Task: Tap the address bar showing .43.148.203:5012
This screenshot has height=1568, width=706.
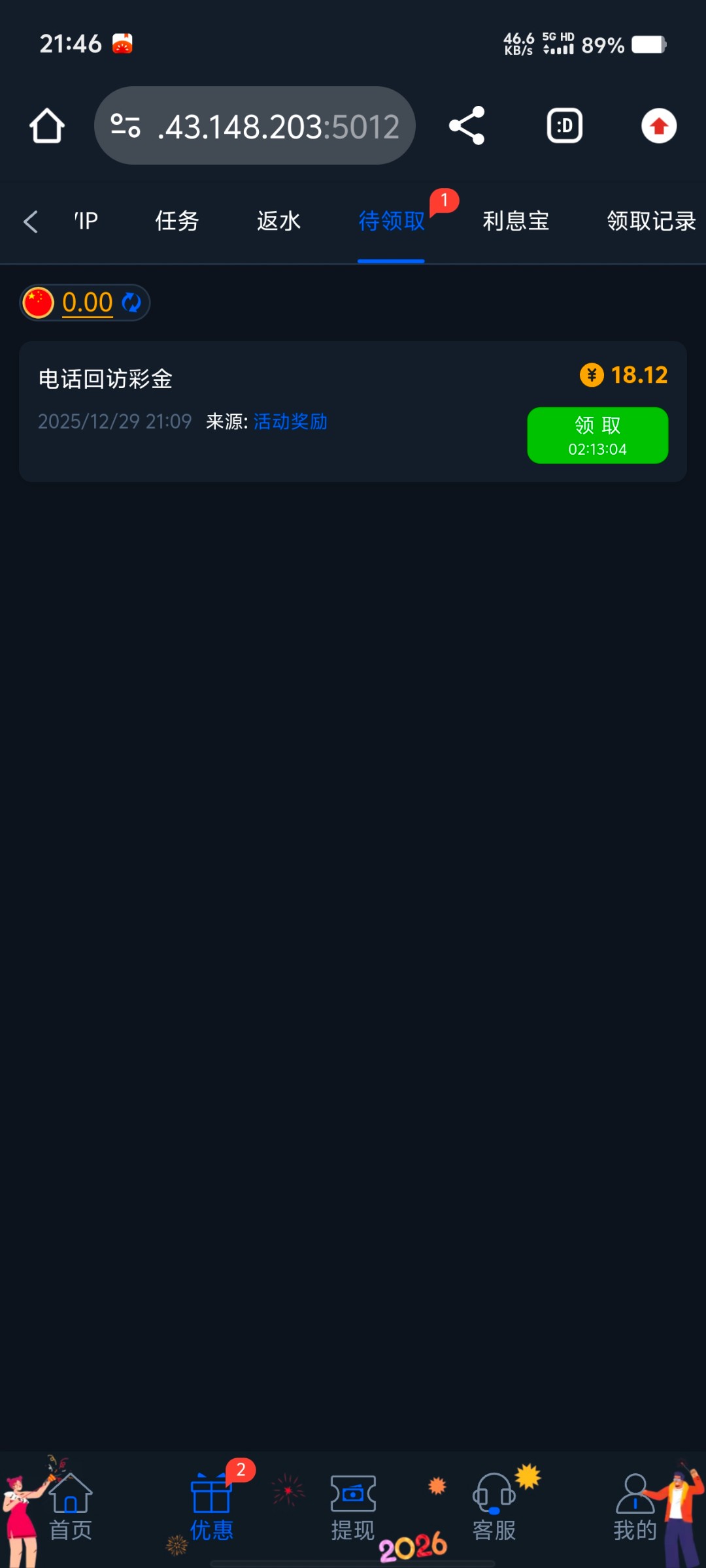Action: click(x=255, y=126)
